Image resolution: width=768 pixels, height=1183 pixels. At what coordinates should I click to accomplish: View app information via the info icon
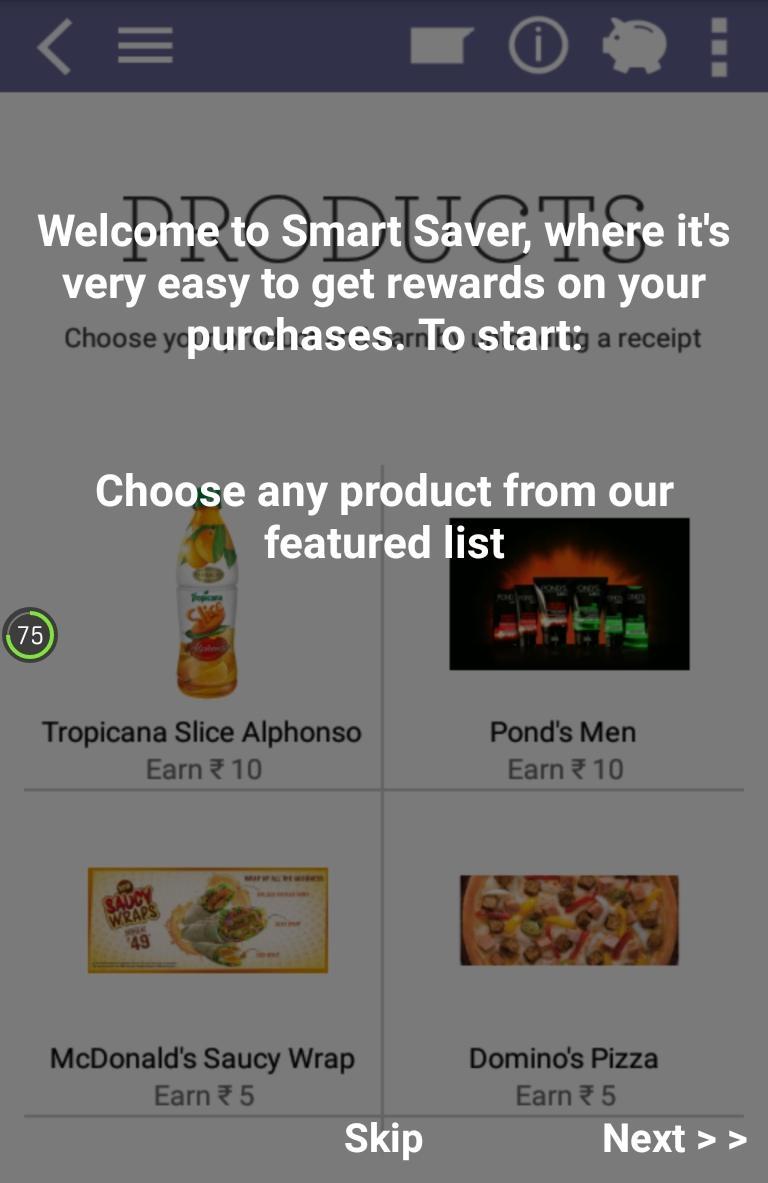point(538,46)
